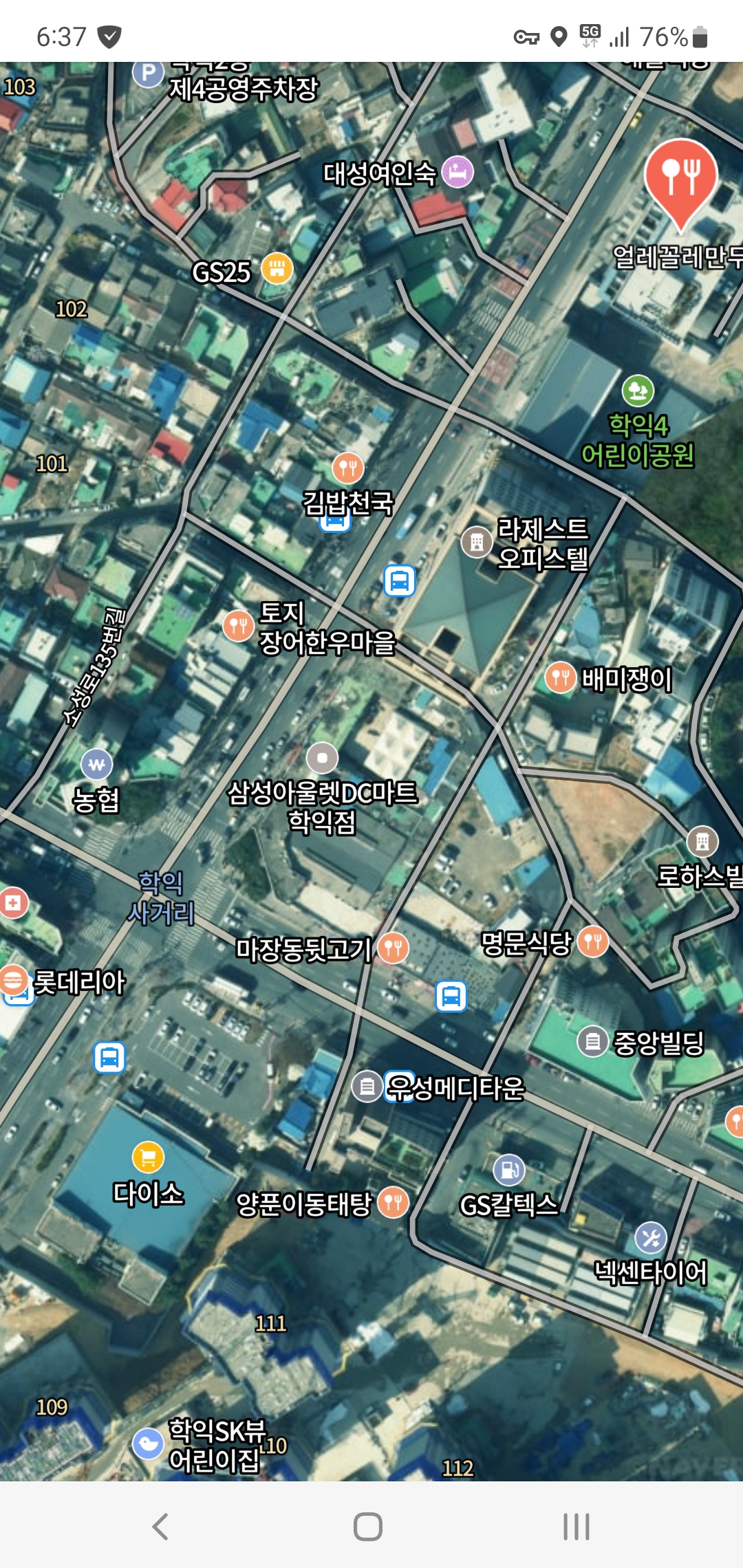The height and width of the screenshot is (1568, 743).
Task: Select the 다이소 shopping marker
Action: 148,1157
